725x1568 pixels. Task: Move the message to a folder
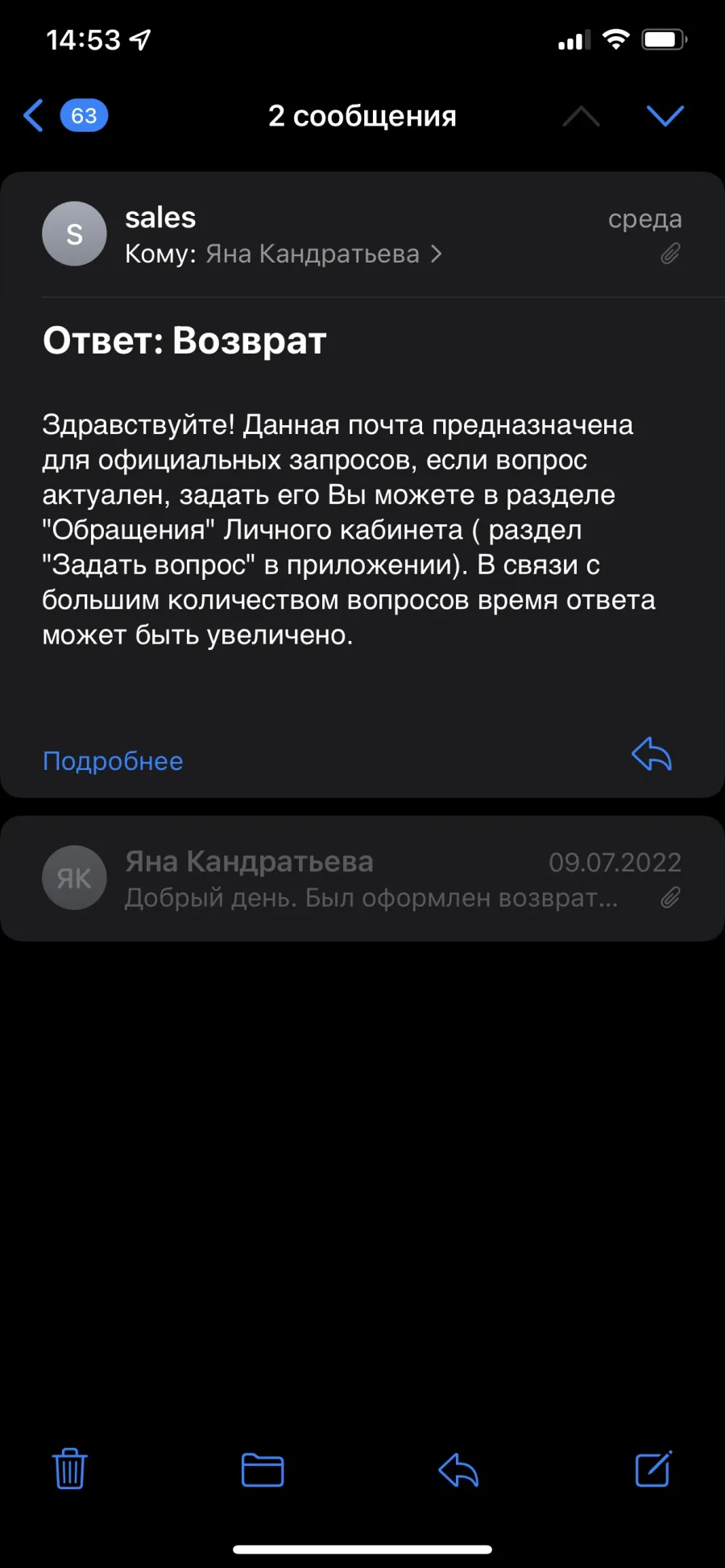coord(263,1470)
